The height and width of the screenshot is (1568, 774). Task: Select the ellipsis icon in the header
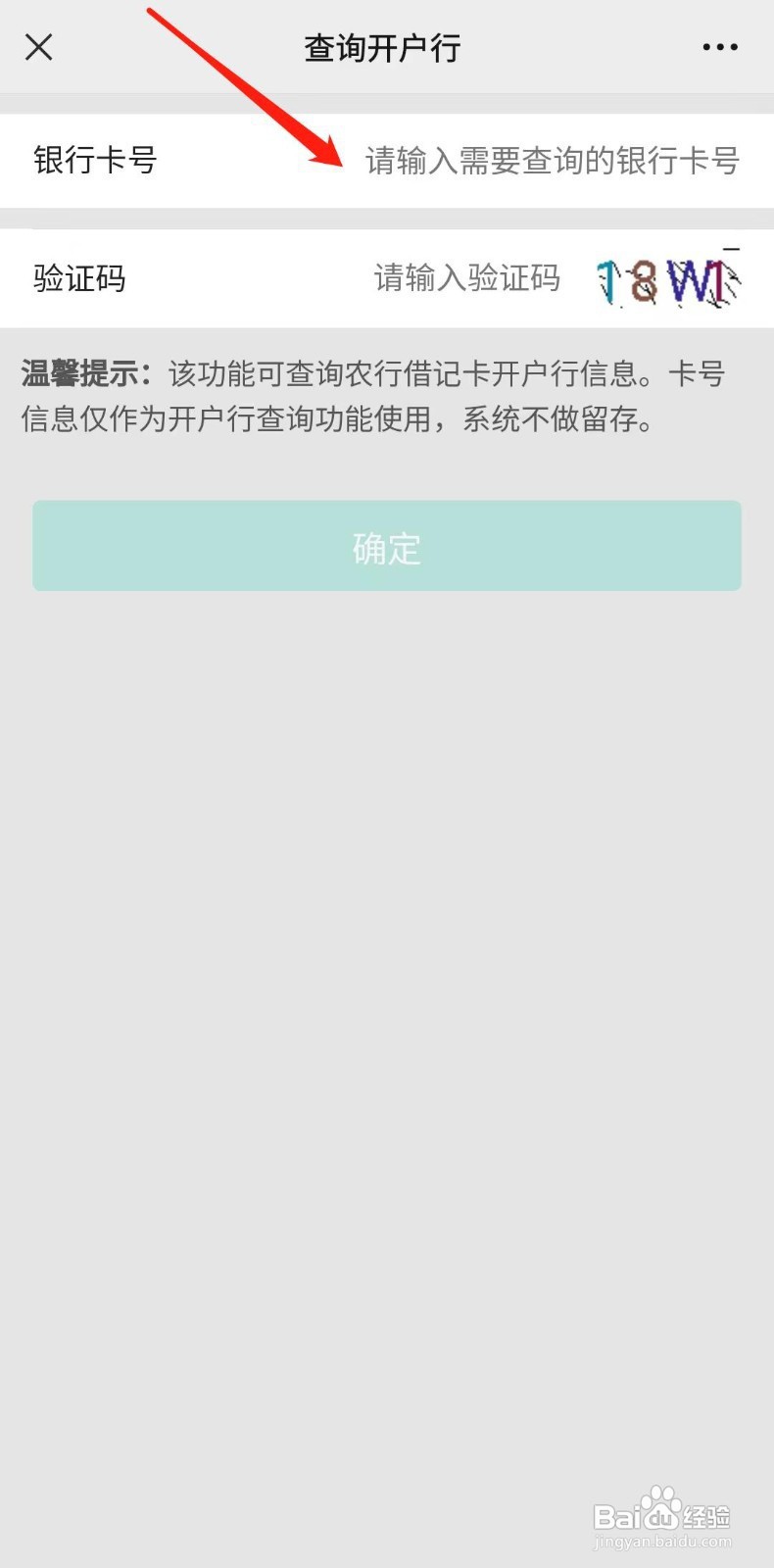(718, 47)
